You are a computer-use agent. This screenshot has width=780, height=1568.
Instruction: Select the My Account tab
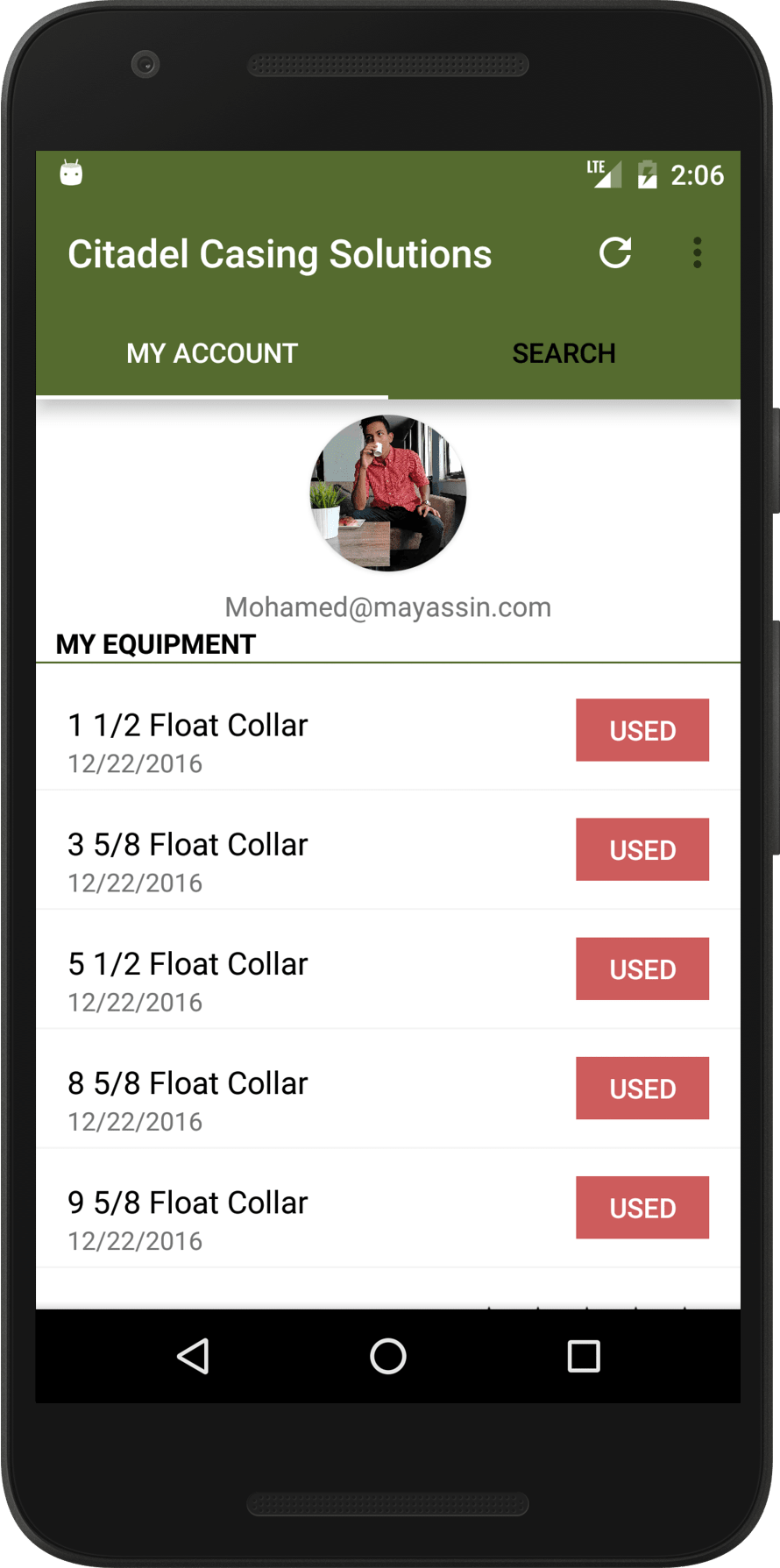pyautogui.click(x=212, y=353)
